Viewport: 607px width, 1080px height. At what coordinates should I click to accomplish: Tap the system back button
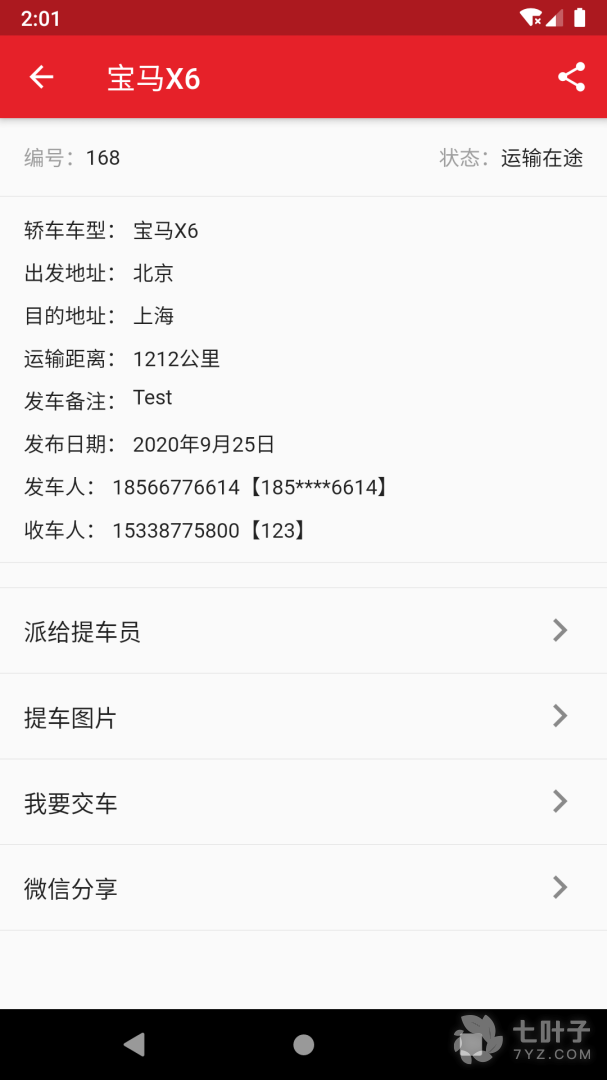(134, 1045)
